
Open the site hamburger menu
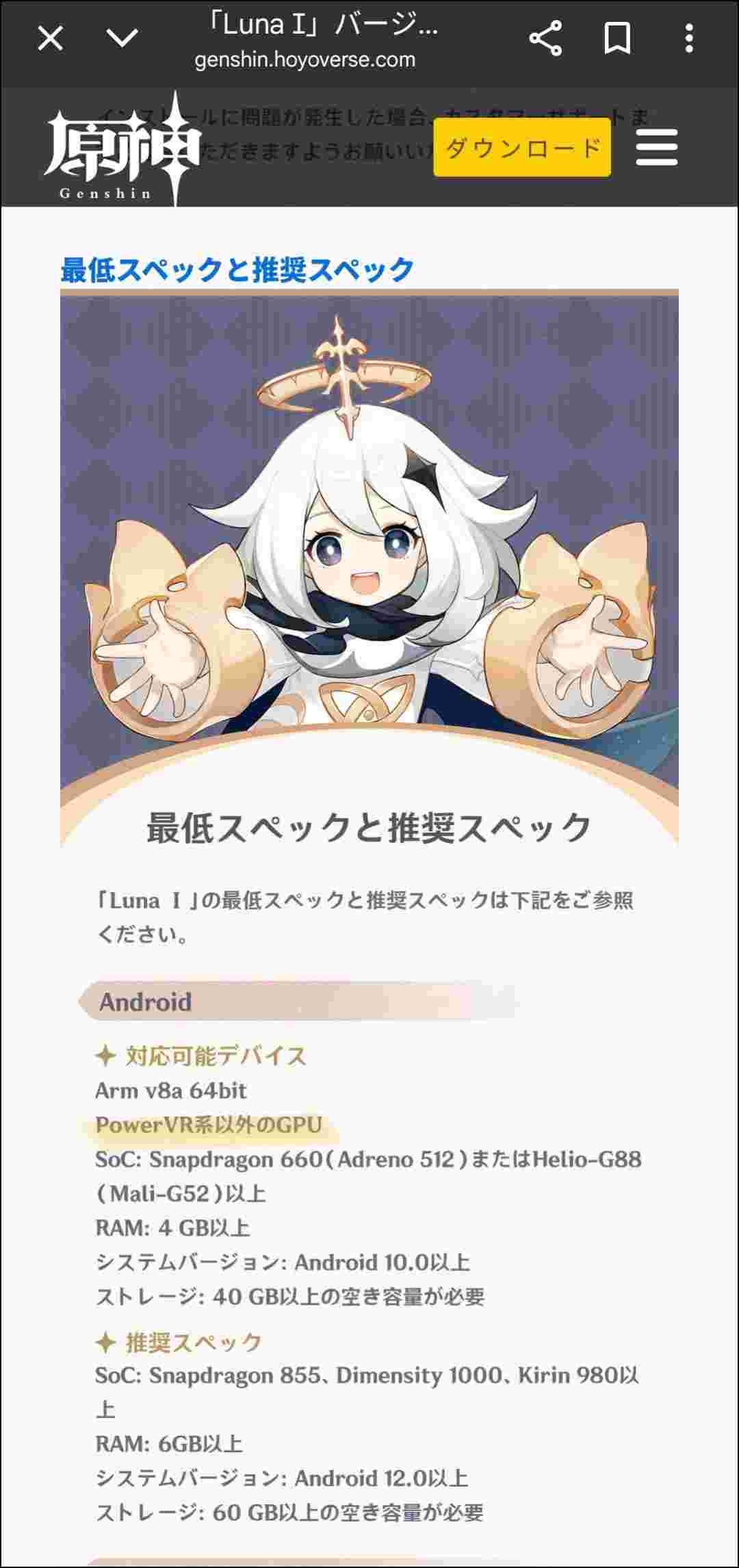pos(656,147)
